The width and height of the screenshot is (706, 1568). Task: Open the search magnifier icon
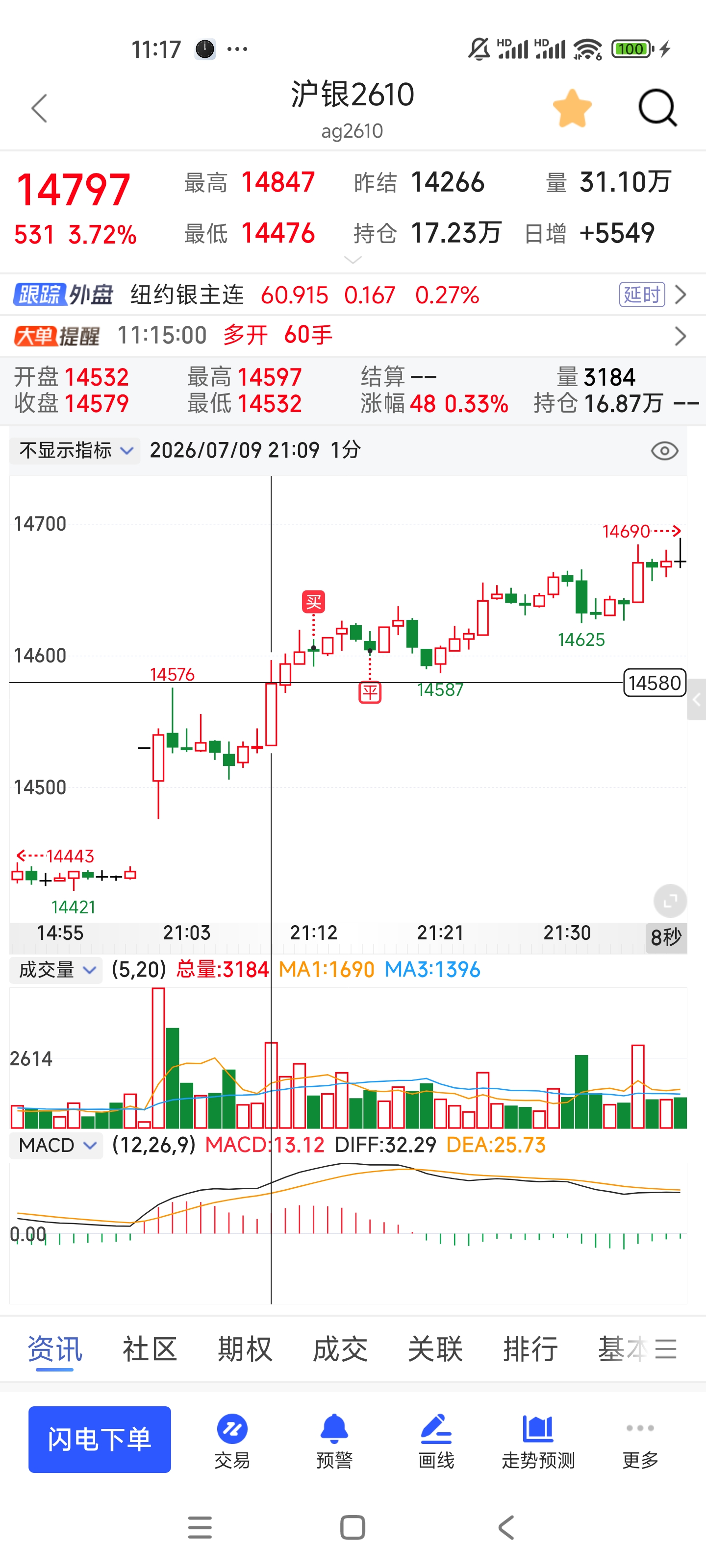click(x=657, y=108)
